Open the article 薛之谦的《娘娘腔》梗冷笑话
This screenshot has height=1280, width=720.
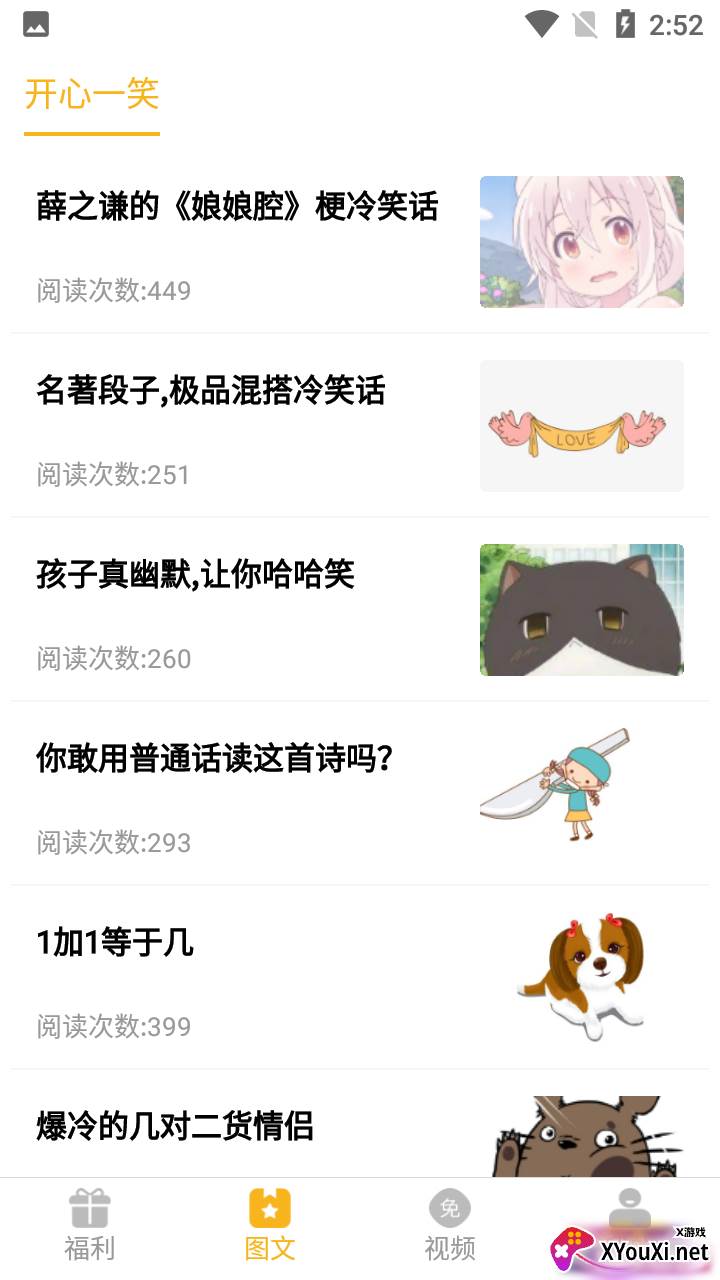click(237, 208)
